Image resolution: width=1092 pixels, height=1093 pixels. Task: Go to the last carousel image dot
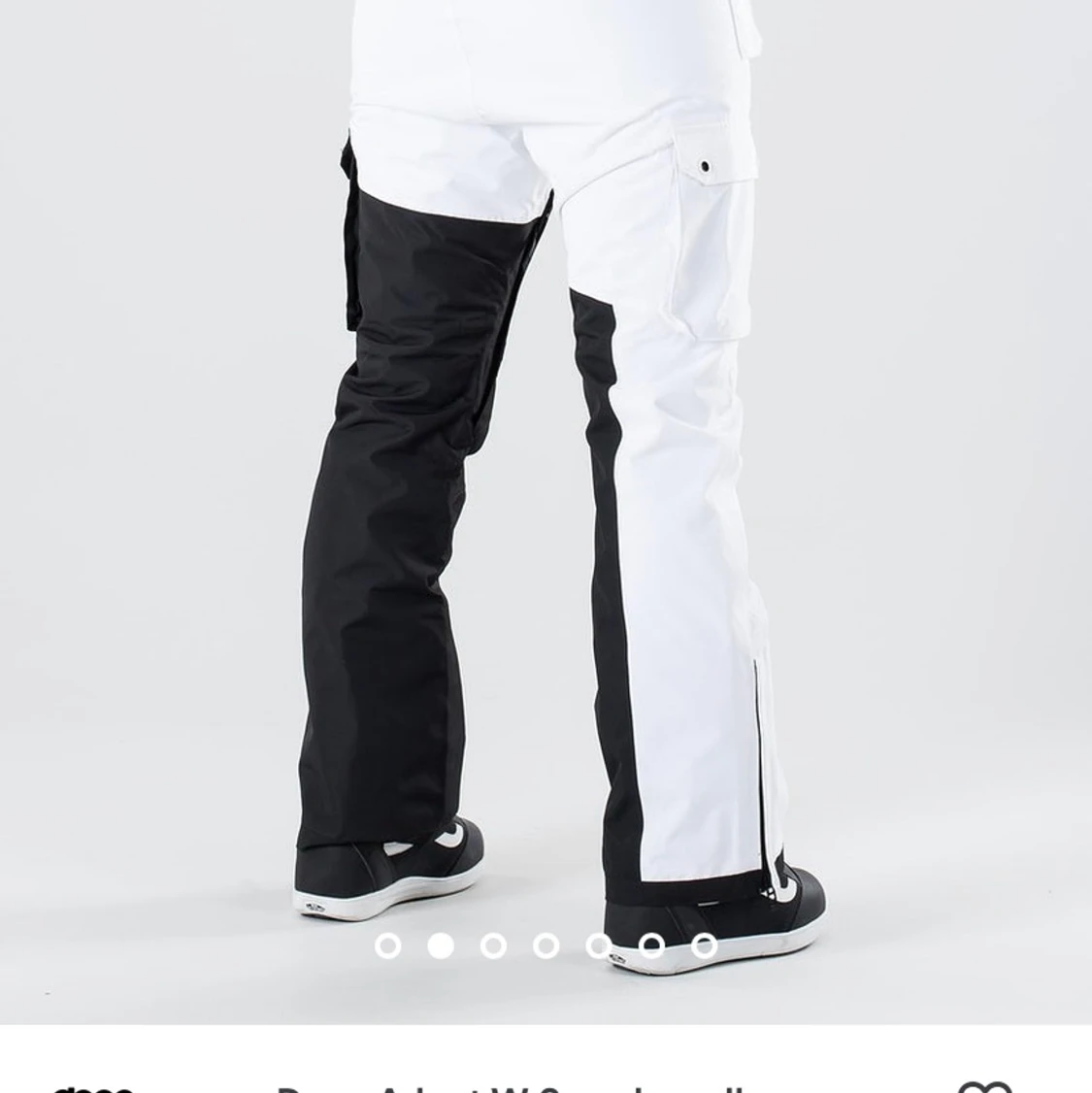(704, 945)
